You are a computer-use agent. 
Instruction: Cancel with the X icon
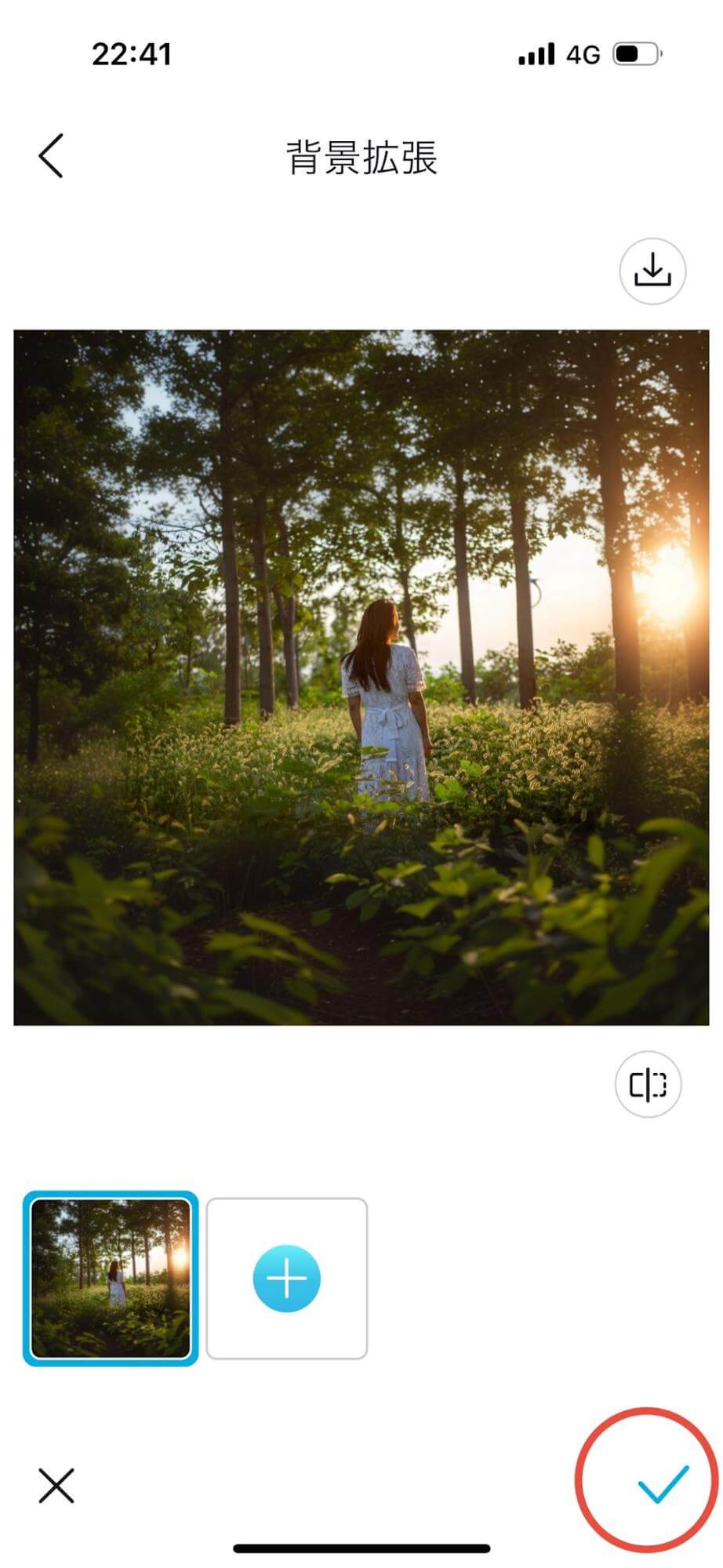[56, 1486]
